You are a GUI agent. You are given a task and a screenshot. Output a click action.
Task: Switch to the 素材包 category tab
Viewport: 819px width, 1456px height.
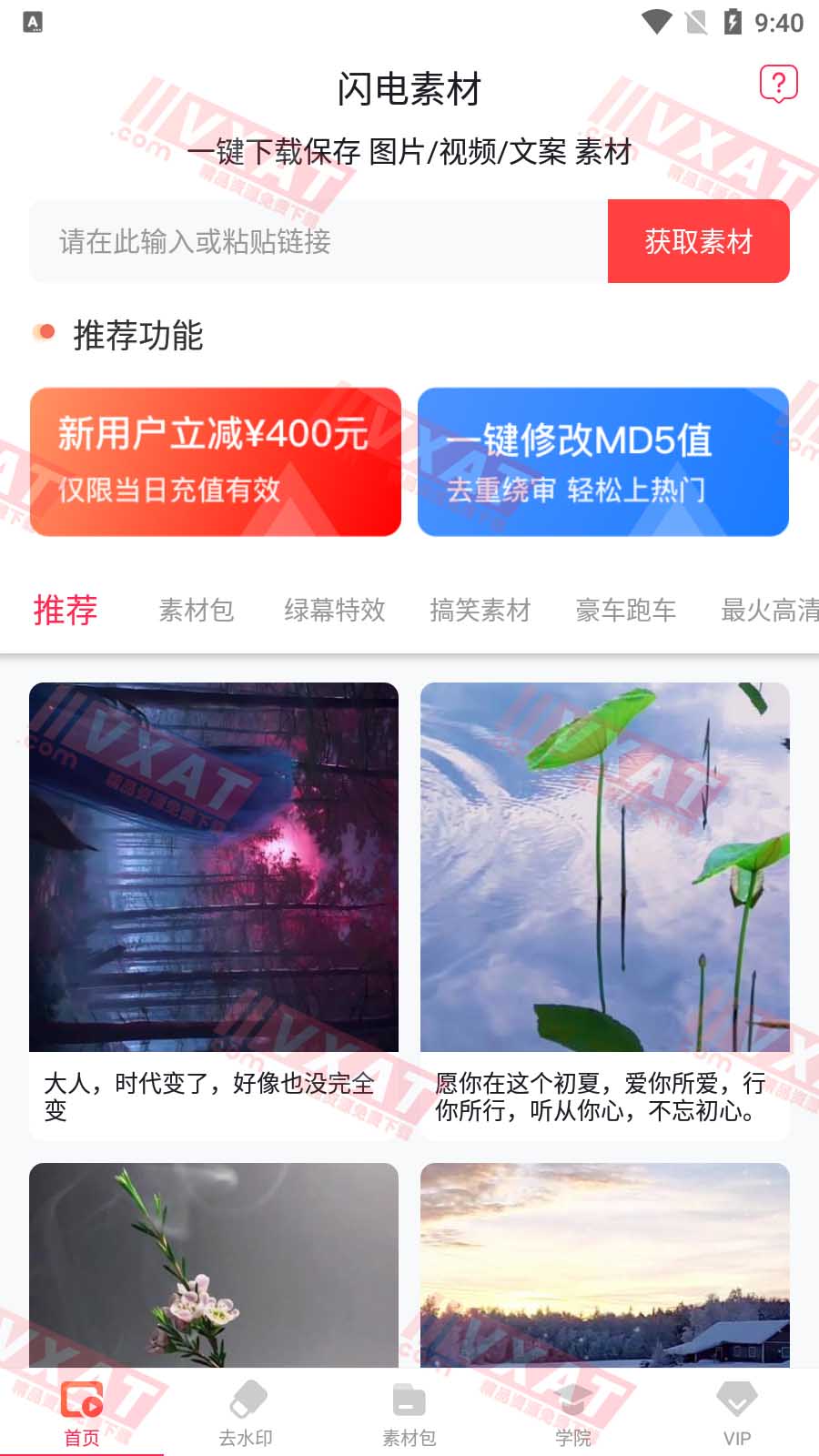click(197, 611)
